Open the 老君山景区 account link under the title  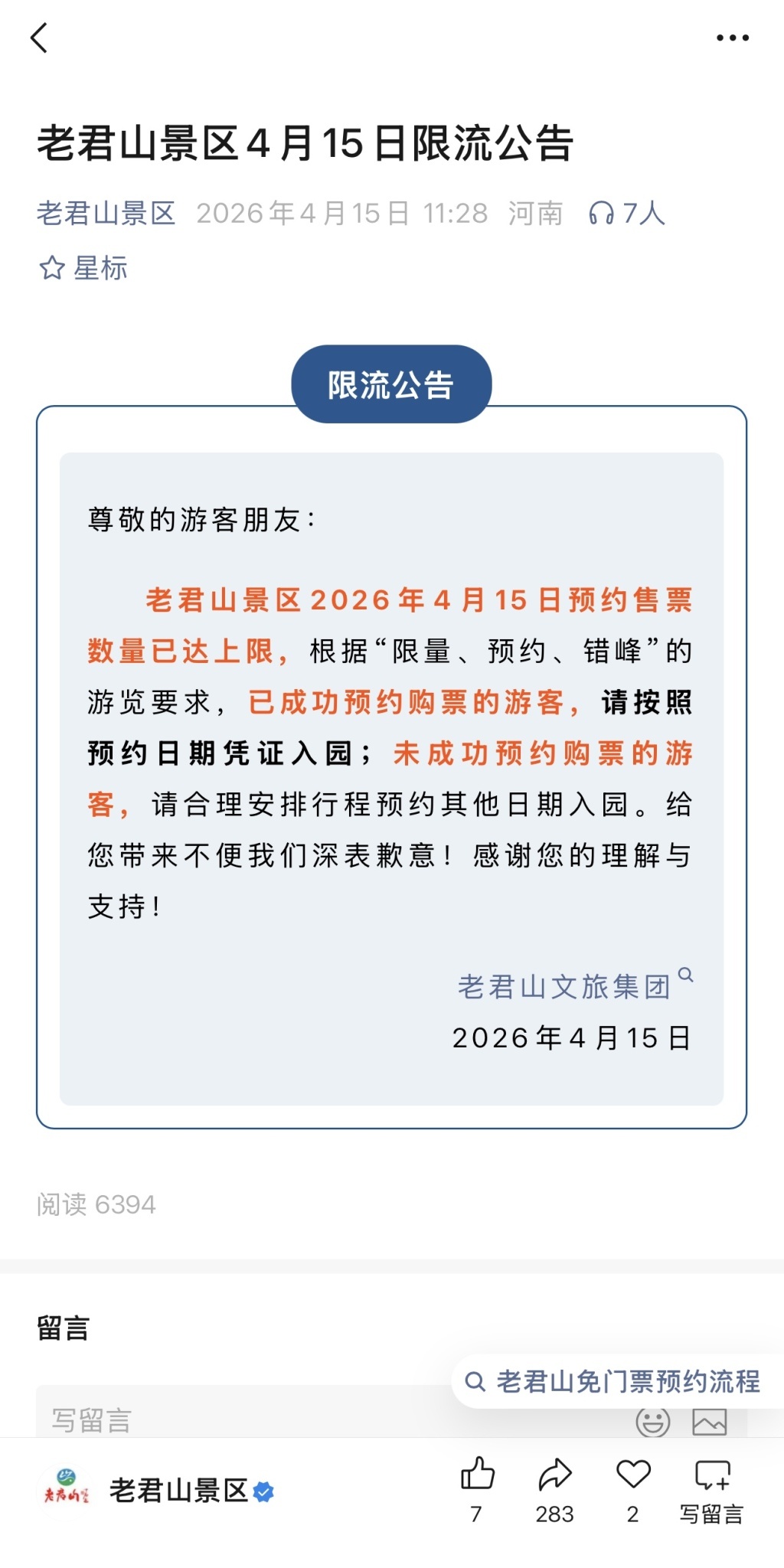[x=106, y=213]
